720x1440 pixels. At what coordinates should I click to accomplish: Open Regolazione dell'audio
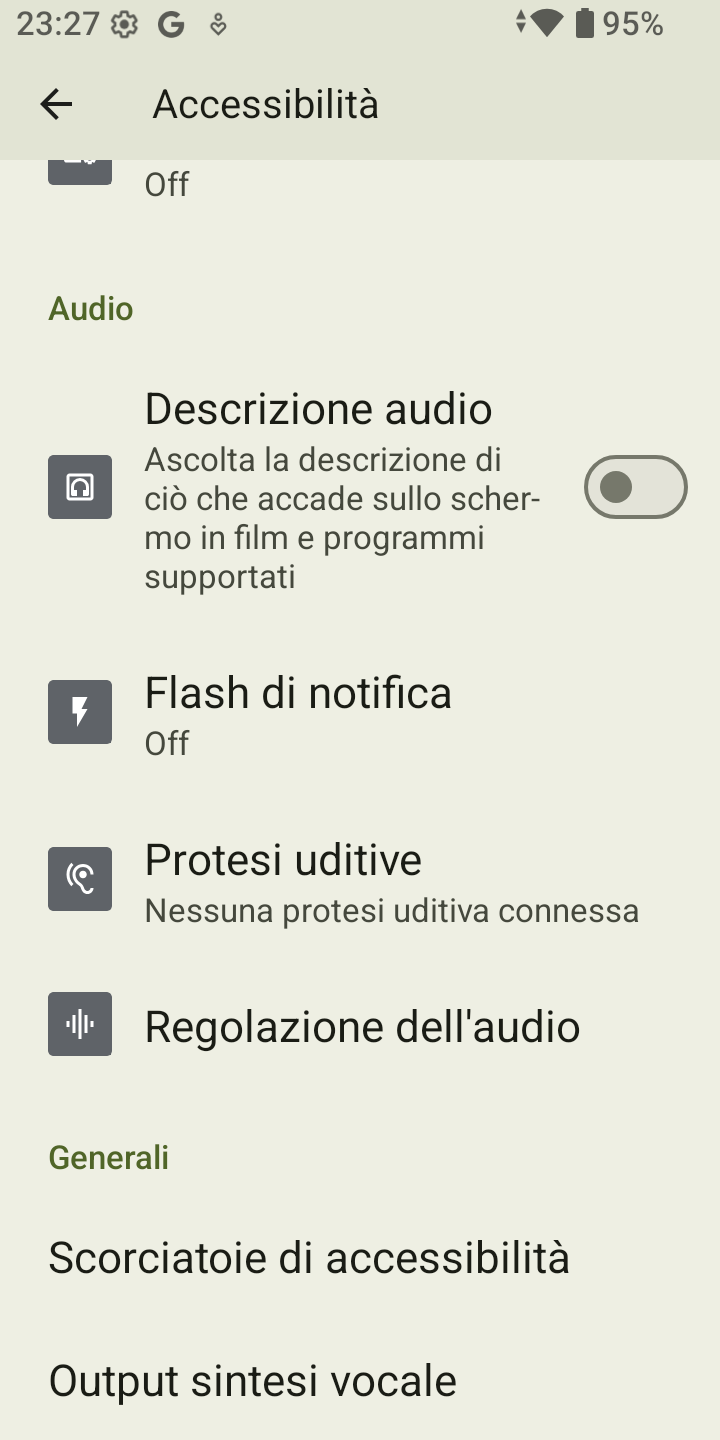coord(360,1026)
